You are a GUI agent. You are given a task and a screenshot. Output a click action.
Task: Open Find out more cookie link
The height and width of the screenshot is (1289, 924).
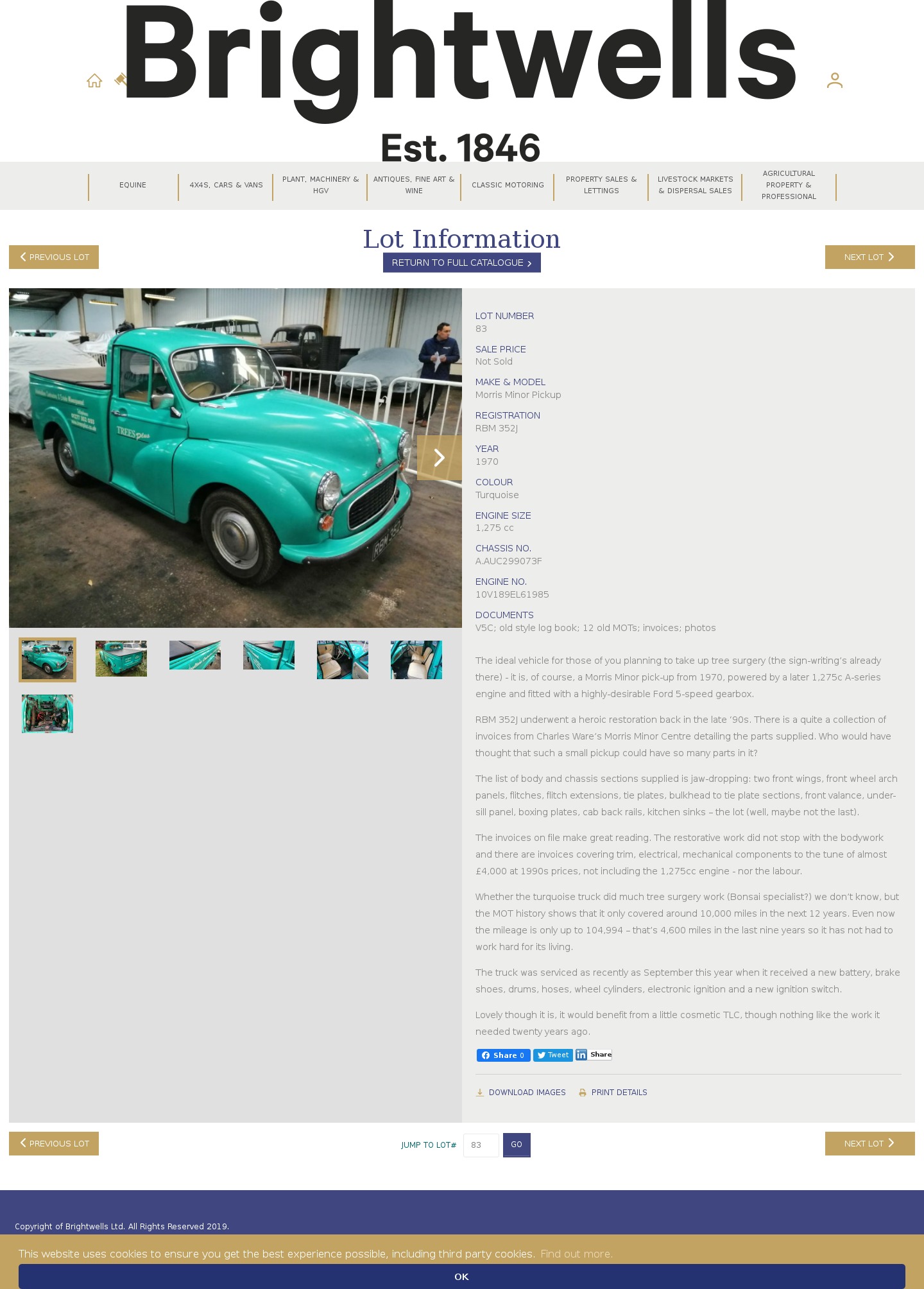576,1254
